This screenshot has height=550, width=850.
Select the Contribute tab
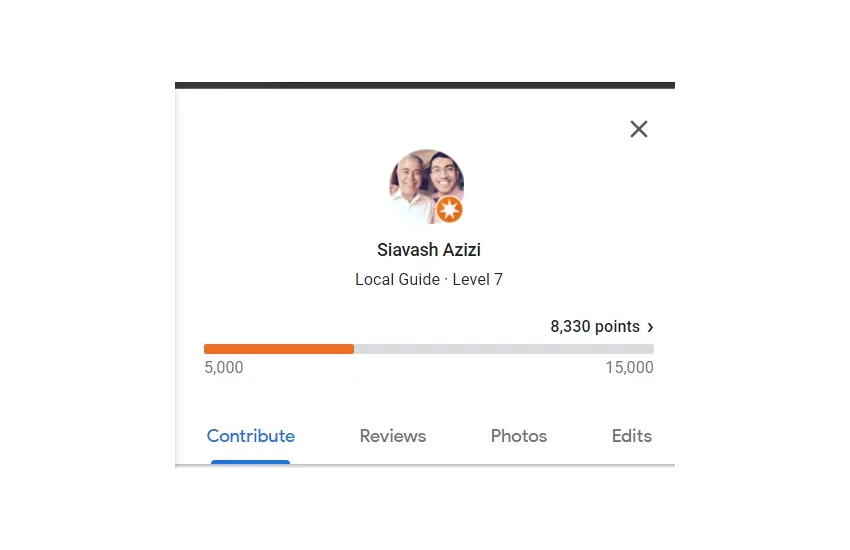pos(250,436)
